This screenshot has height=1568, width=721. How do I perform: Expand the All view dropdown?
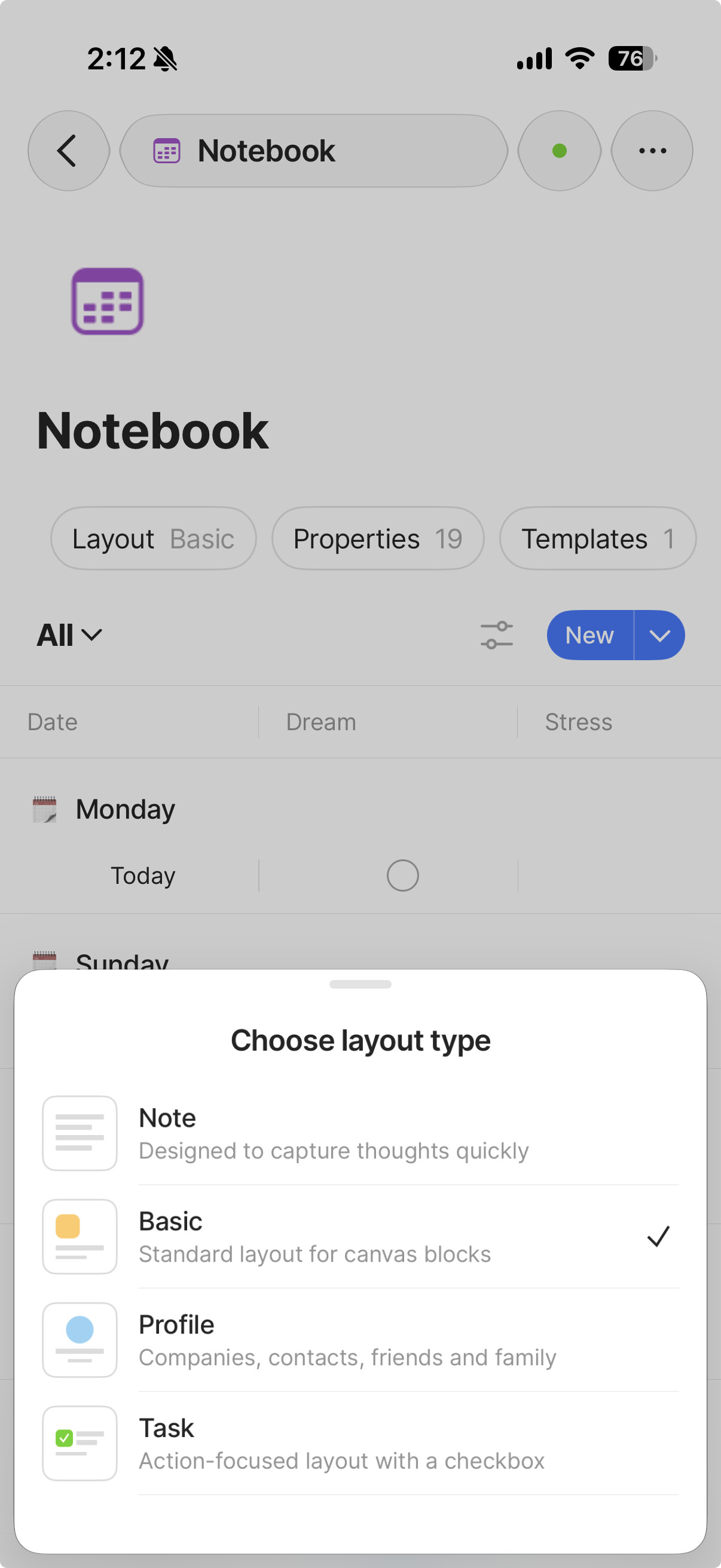(x=69, y=636)
